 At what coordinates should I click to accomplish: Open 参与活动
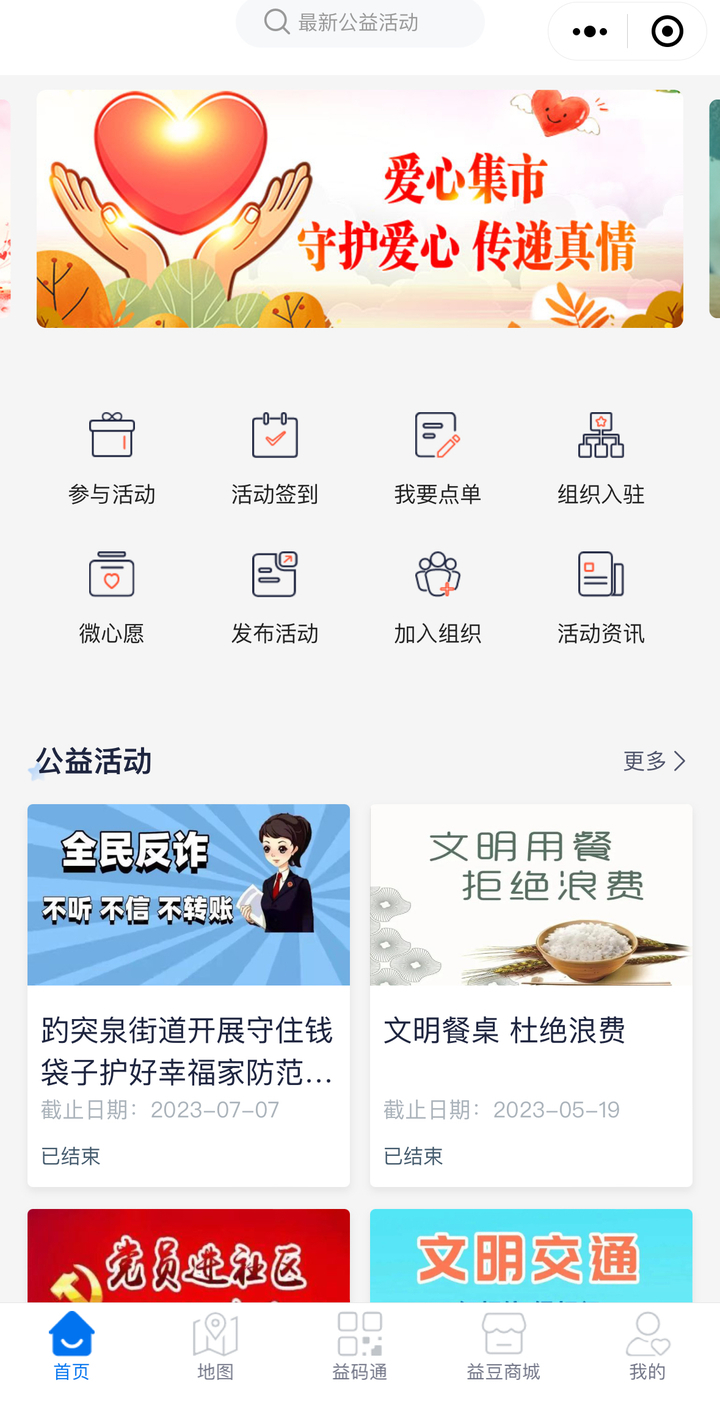tap(112, 457)
